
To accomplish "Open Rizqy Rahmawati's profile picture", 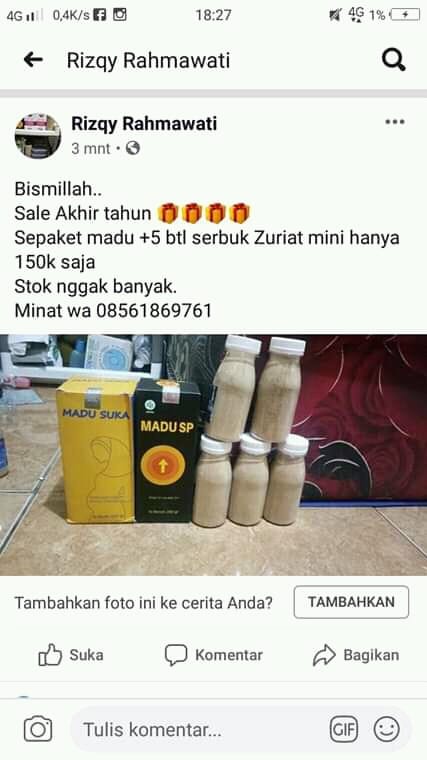I will 38,136.
